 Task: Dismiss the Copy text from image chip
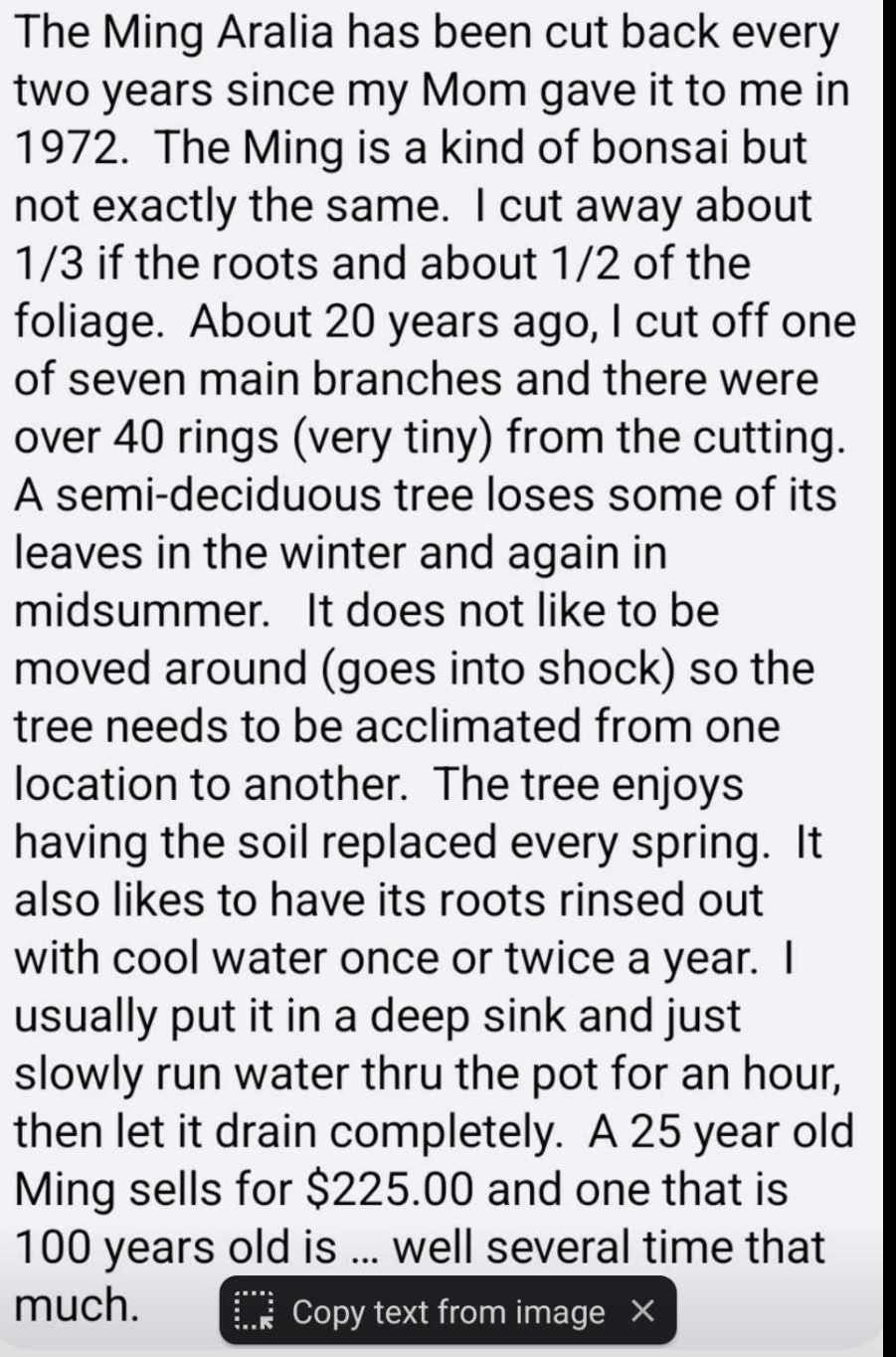point(643,1311)
